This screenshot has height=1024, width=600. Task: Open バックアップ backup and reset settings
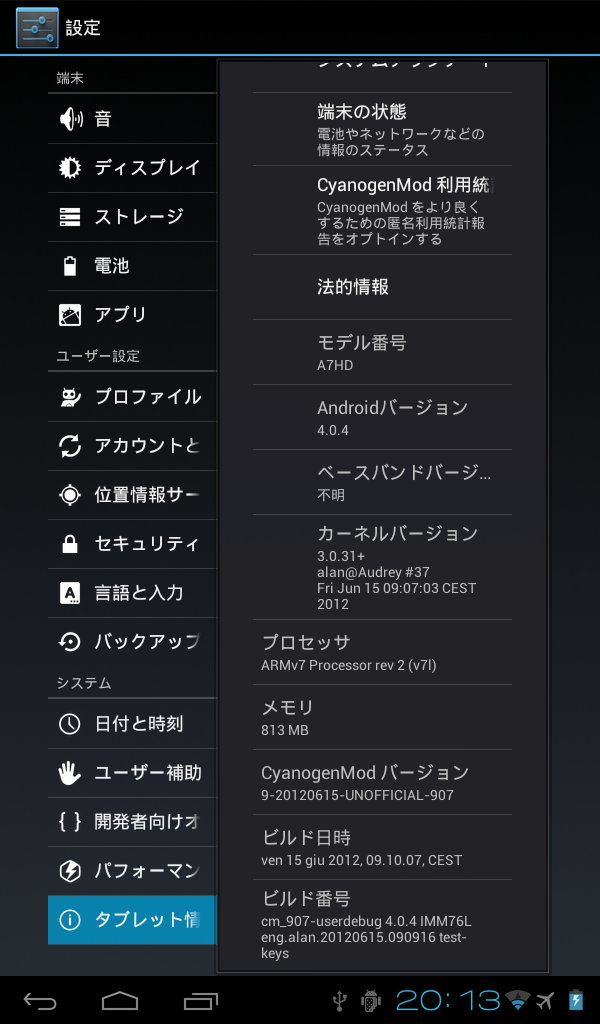[130, 642]
